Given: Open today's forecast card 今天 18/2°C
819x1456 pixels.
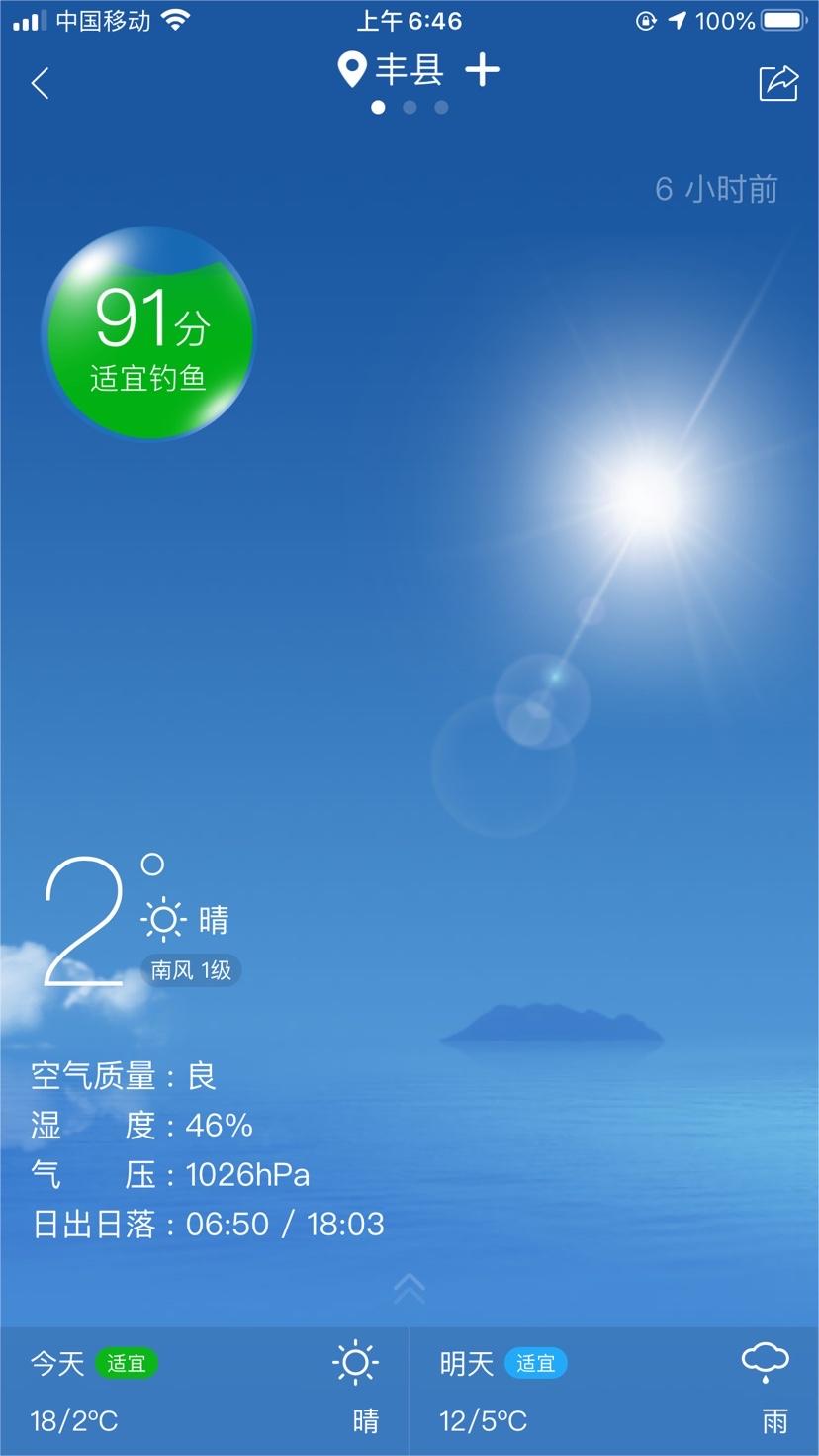Looking at the screenshot, I should [x=205, y=1392].
